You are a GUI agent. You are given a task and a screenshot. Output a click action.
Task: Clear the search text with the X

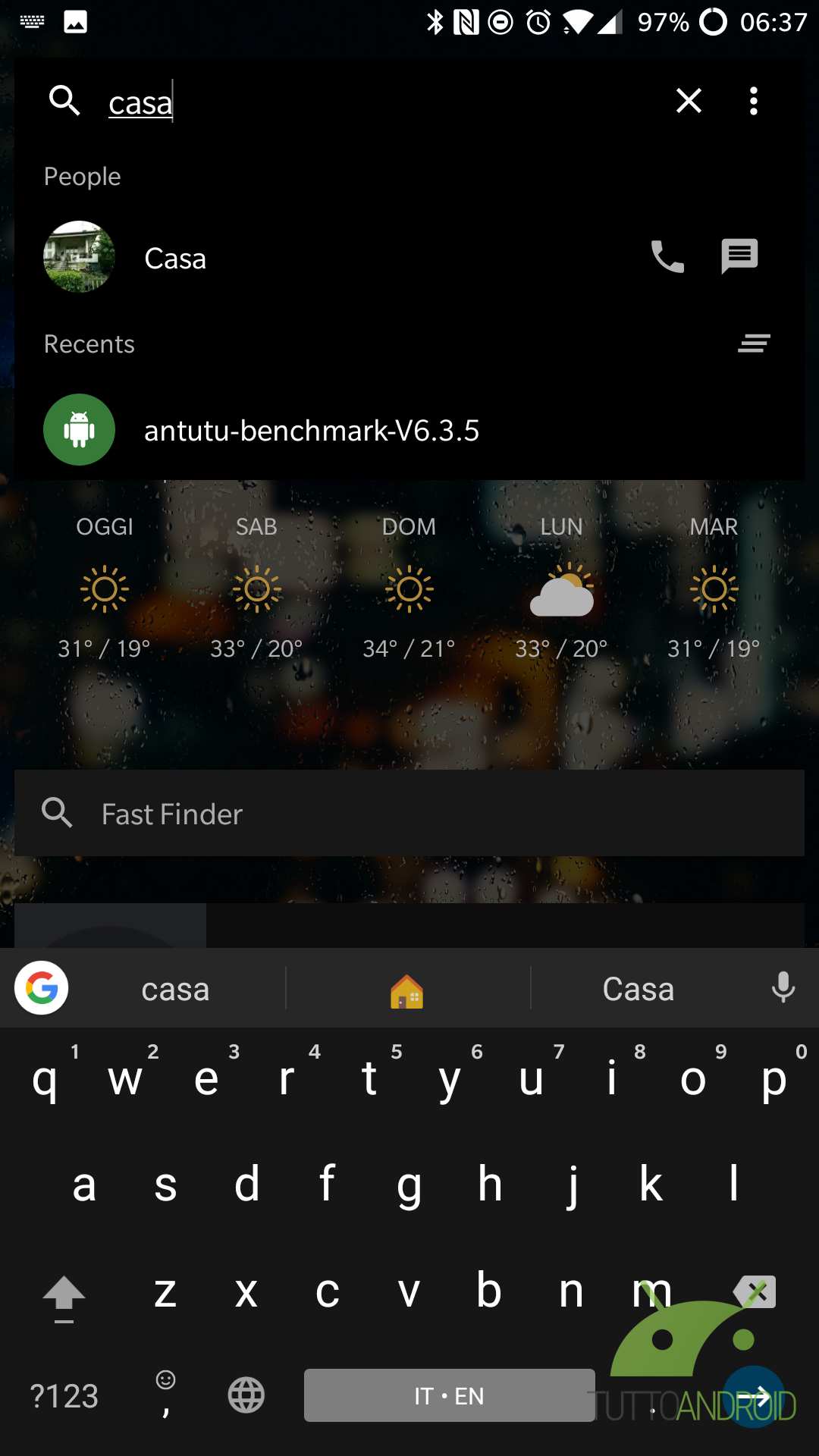point(689,101)
